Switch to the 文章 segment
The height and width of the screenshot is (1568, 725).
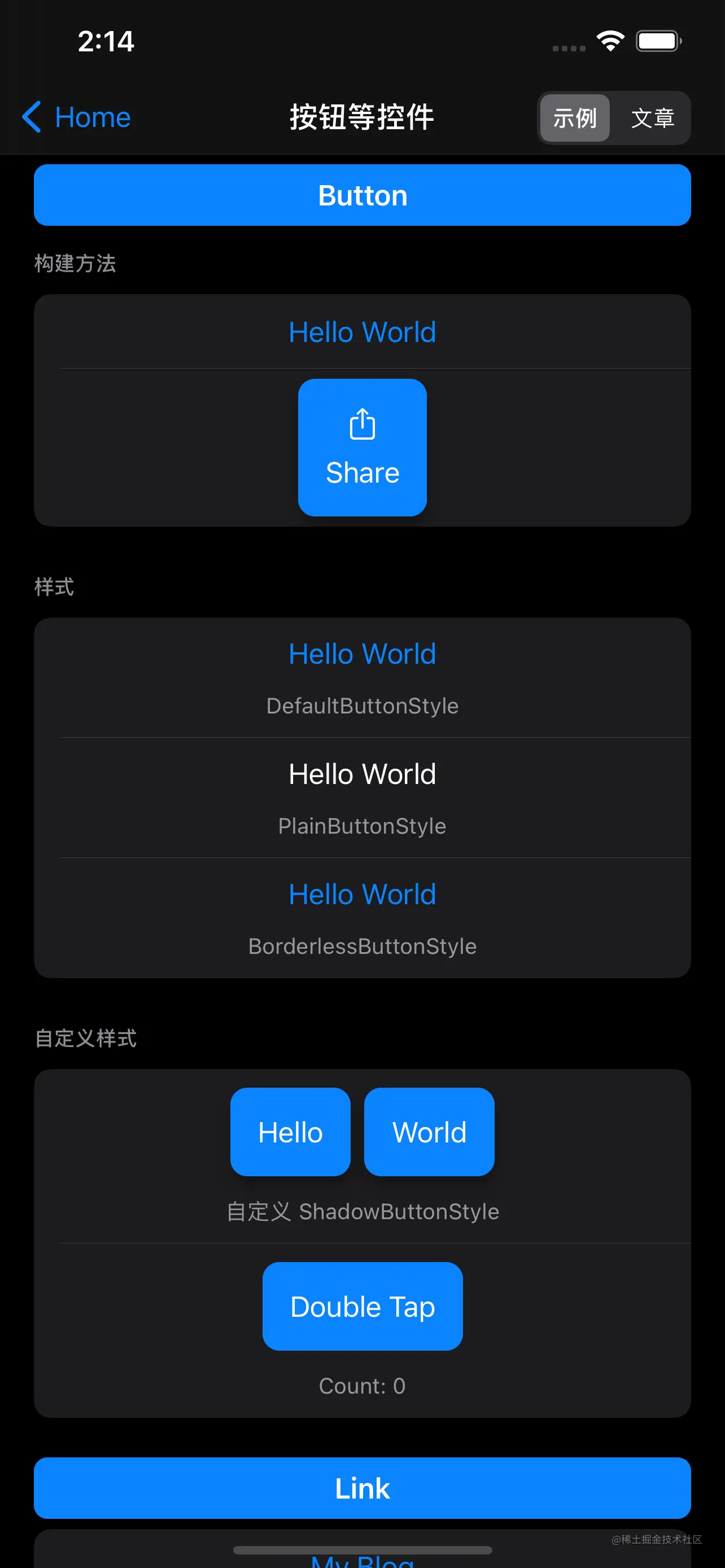tap(652, 118)
